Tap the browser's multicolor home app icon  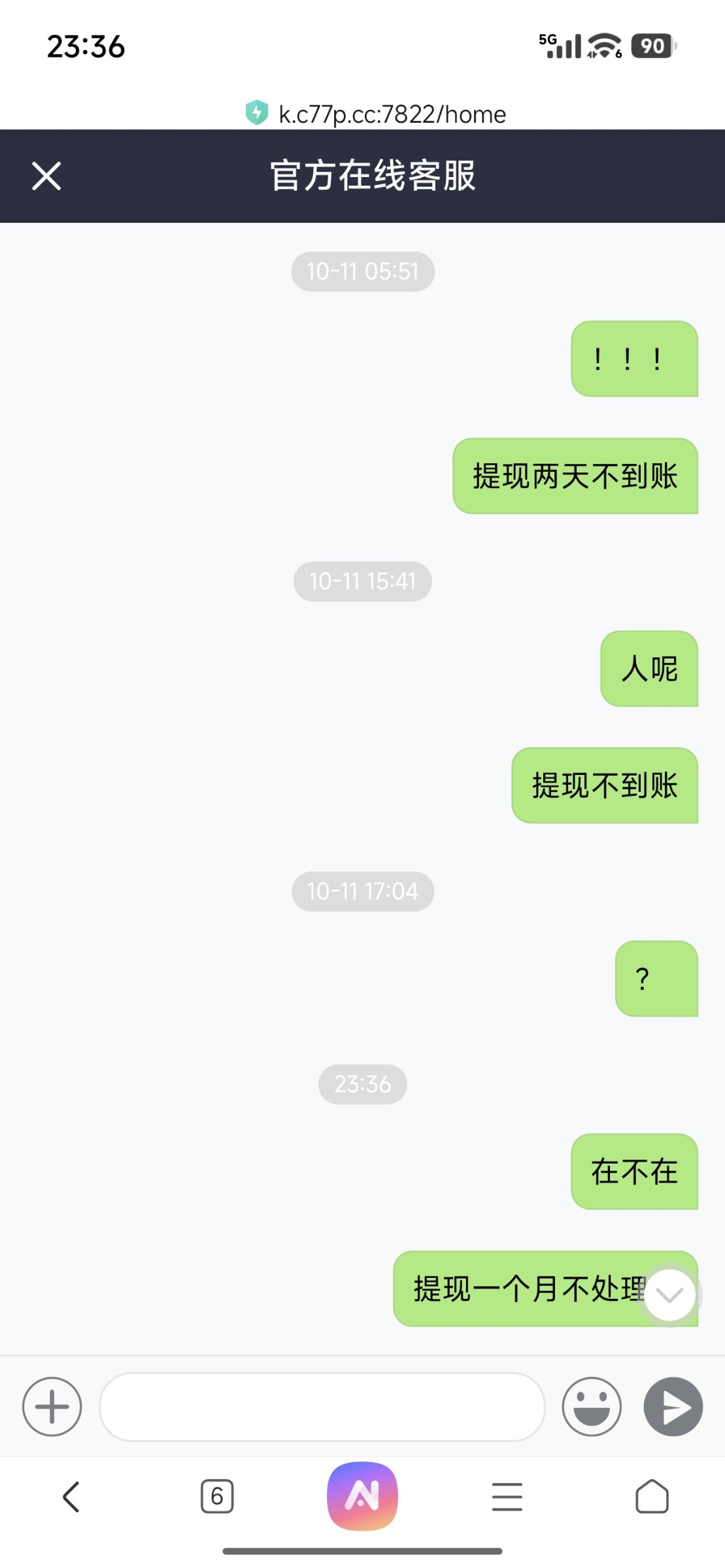[x=362, y=1495]
